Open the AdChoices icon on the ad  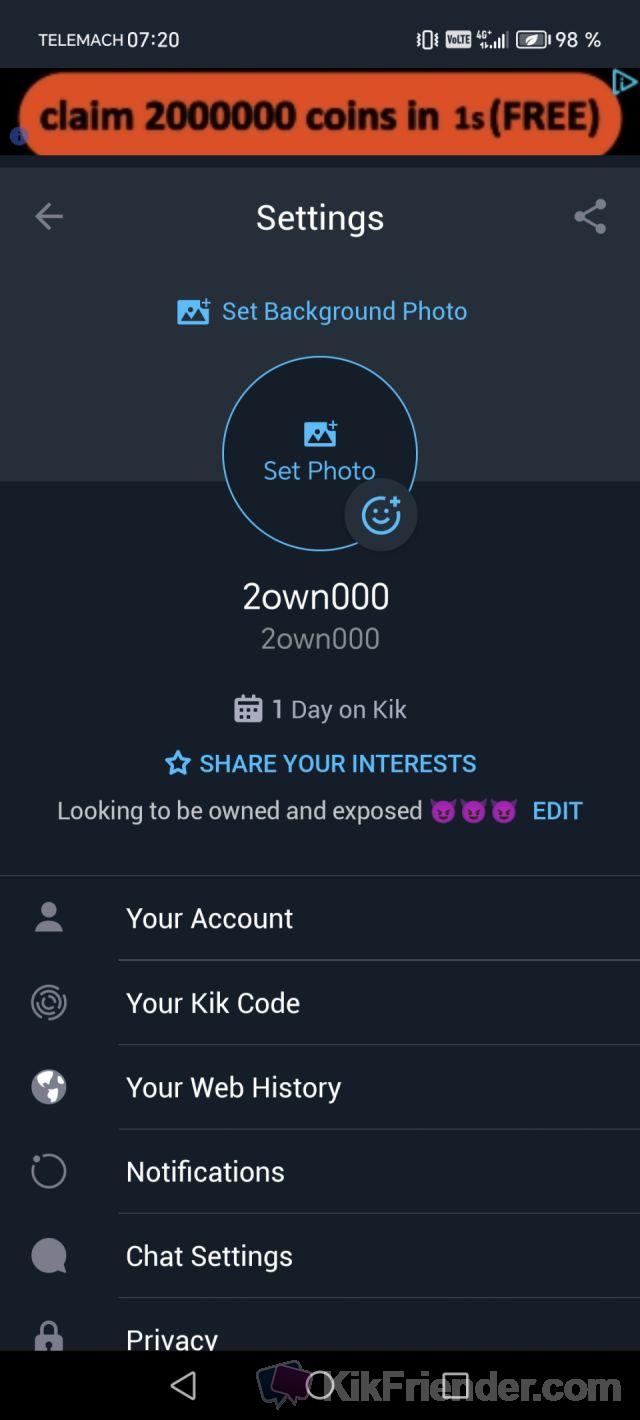click(624, 81)
